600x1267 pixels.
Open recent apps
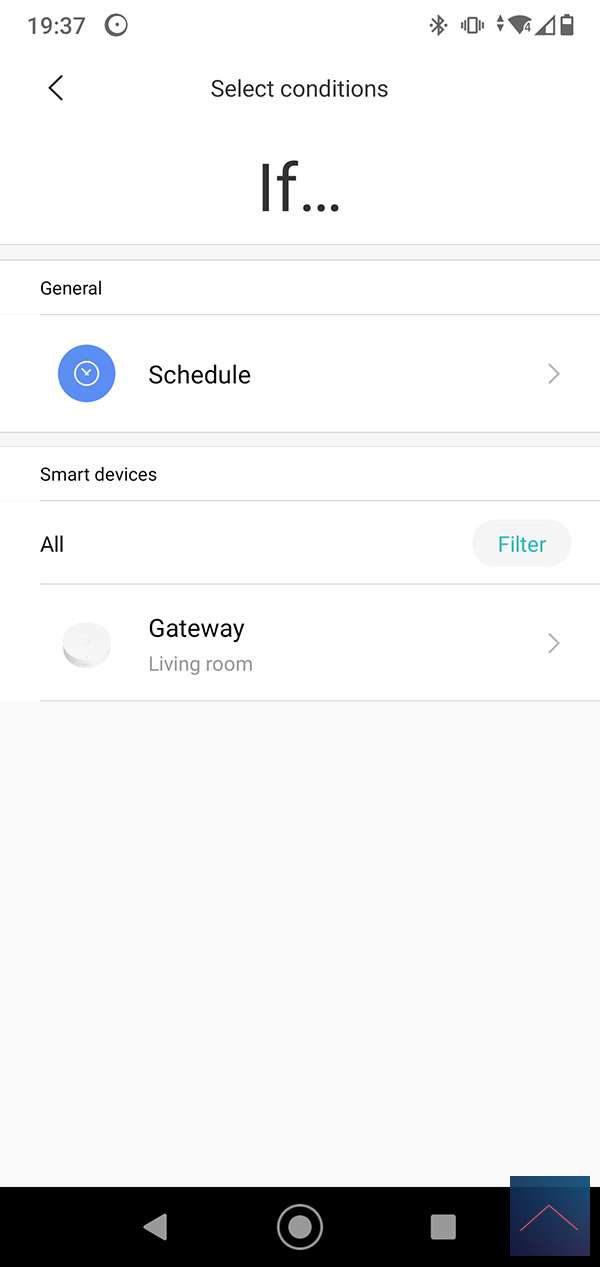(x=442, y=1227)
